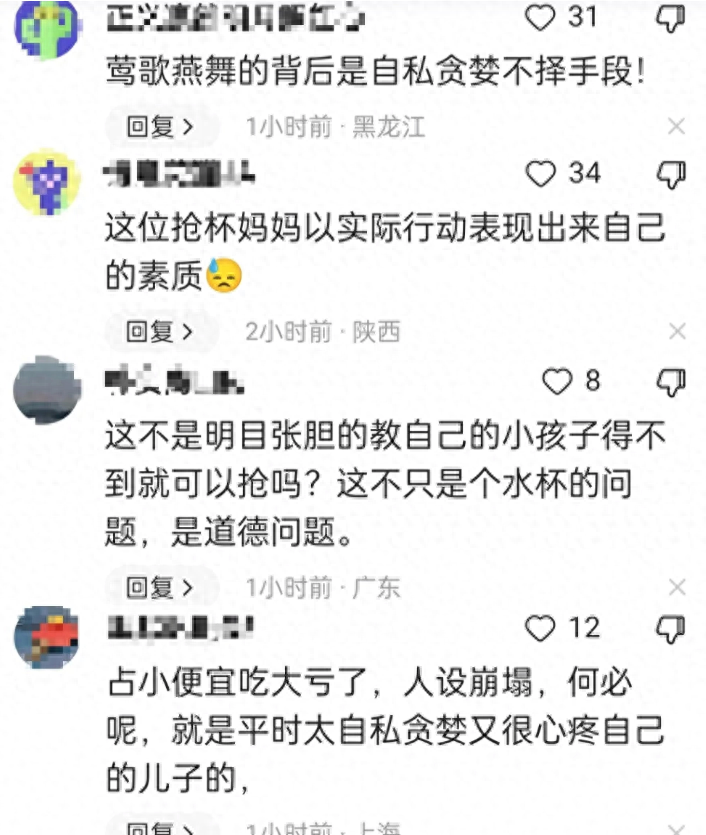Screen dimensions: 706x835
Task: Like the 抢杯妈妈 comment with 34 likes
Action: (541, 174)
